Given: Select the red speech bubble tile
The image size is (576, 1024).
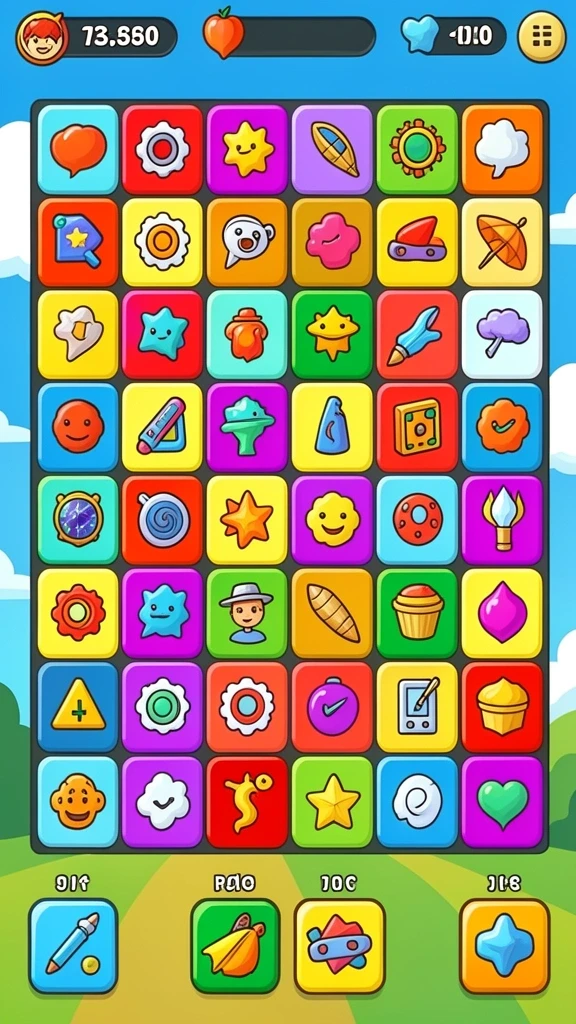Looking at the screenshot, I should [x=78, y=150].
